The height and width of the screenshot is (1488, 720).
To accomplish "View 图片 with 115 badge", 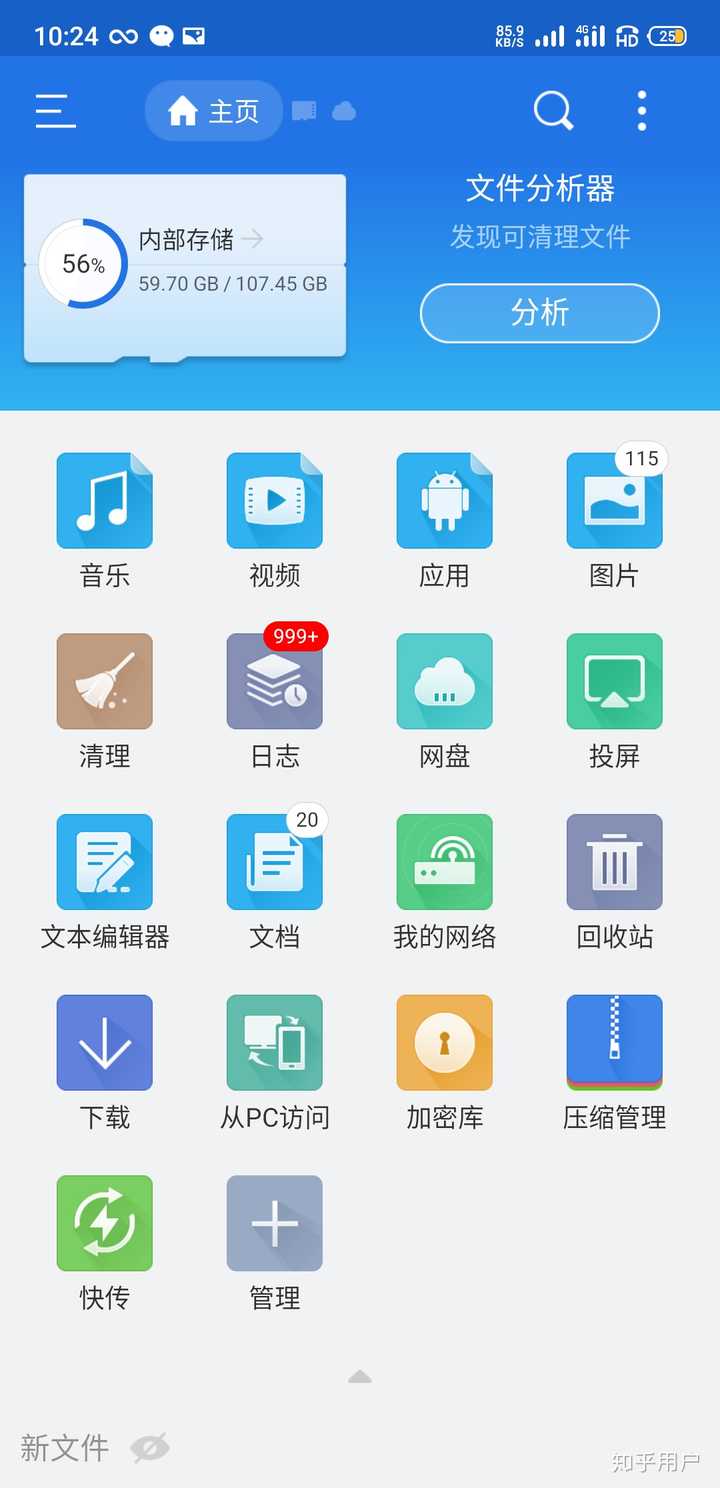I will pyautogui.click(x=615, y=501).
